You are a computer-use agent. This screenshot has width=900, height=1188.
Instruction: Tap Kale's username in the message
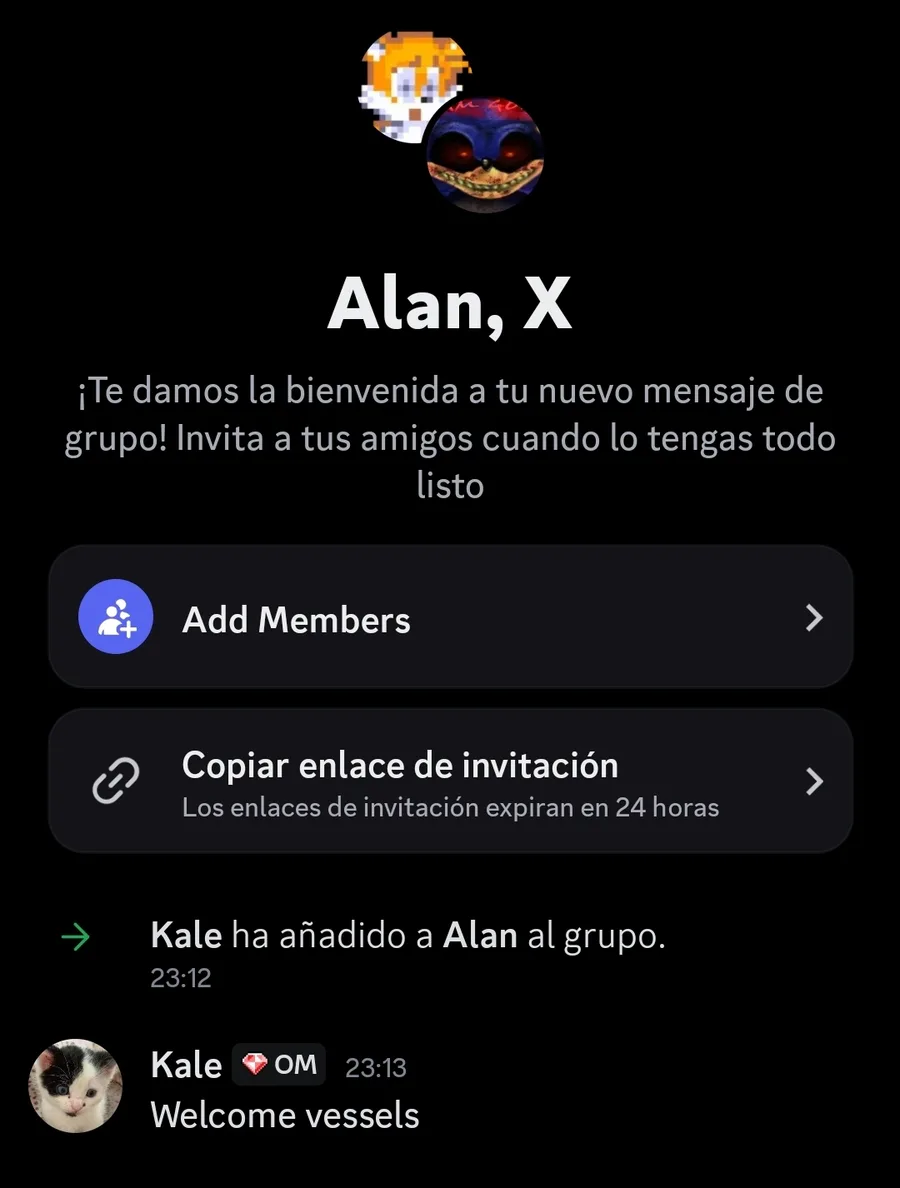186,1065
